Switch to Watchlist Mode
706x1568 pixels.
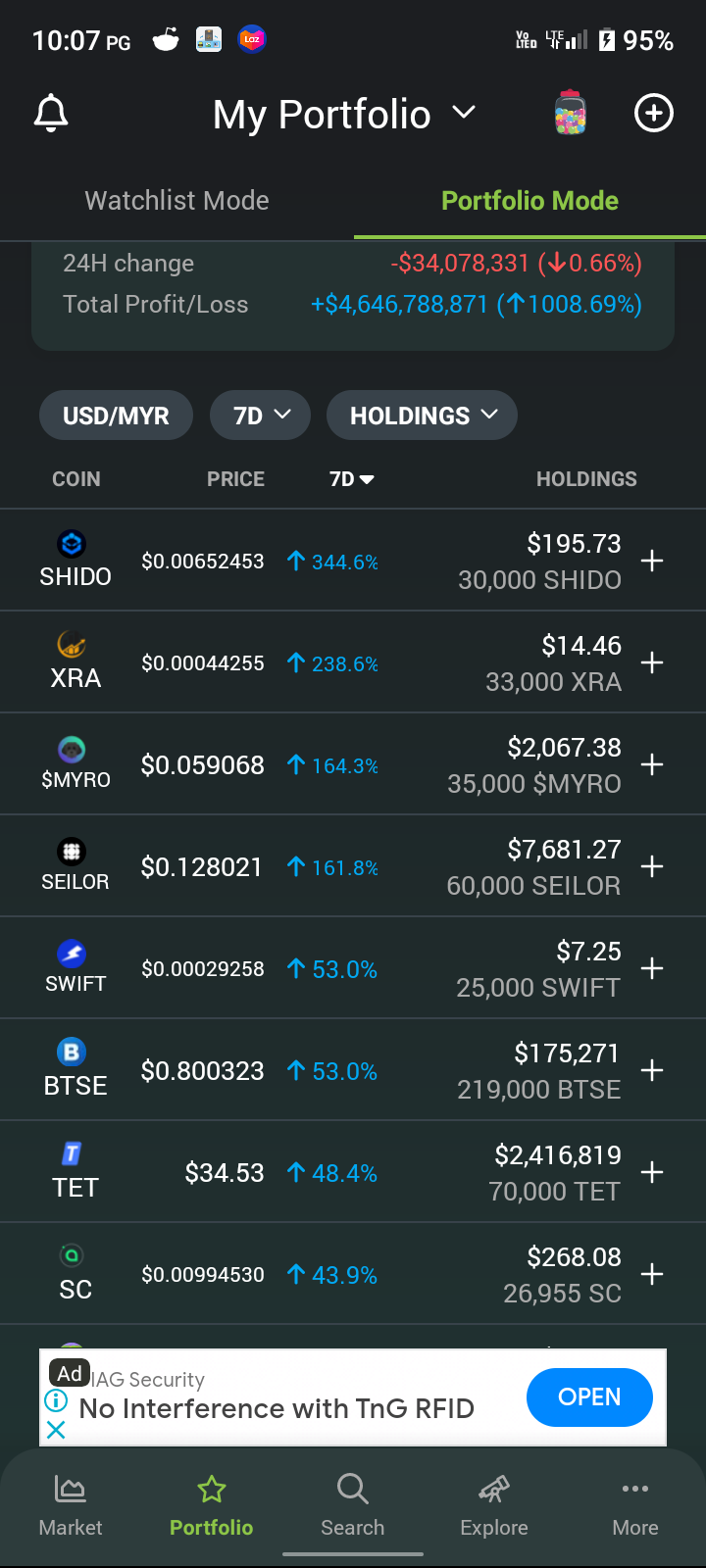176,201
